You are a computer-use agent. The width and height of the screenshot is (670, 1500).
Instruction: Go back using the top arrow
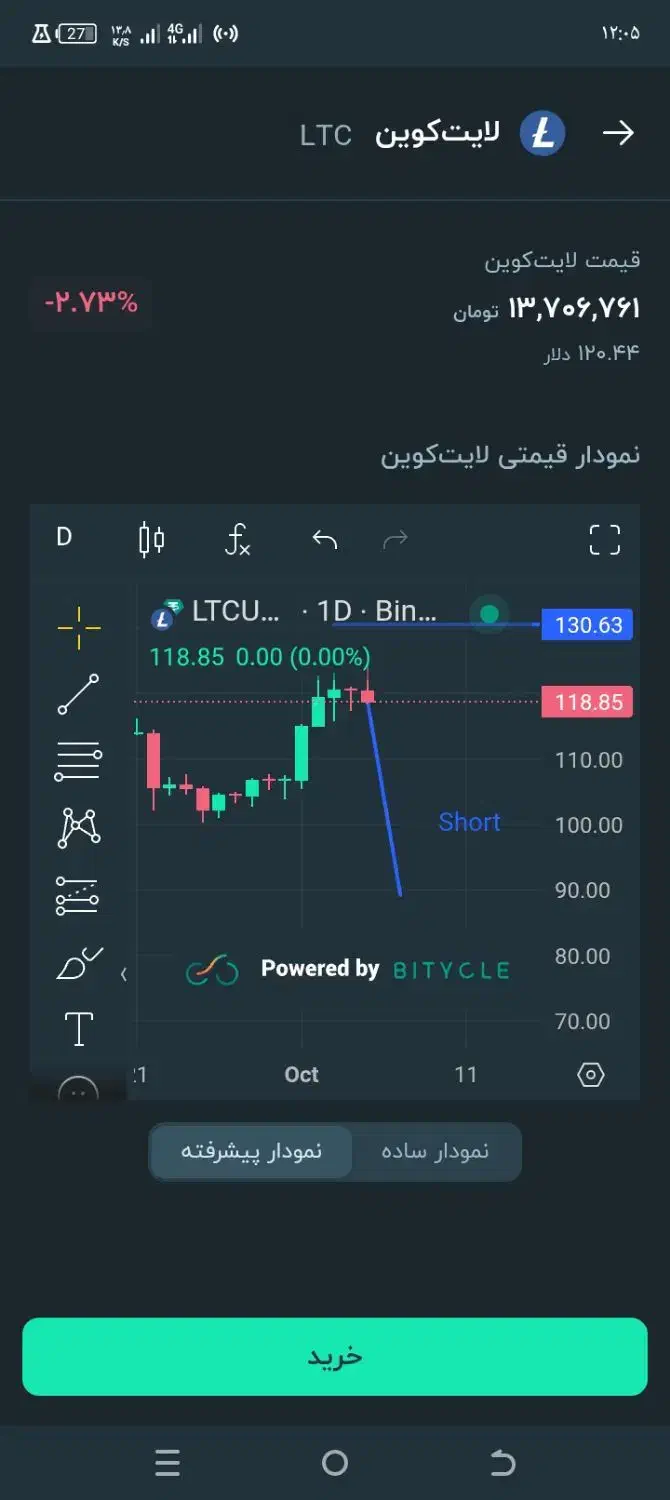click(x=619, y=134)
